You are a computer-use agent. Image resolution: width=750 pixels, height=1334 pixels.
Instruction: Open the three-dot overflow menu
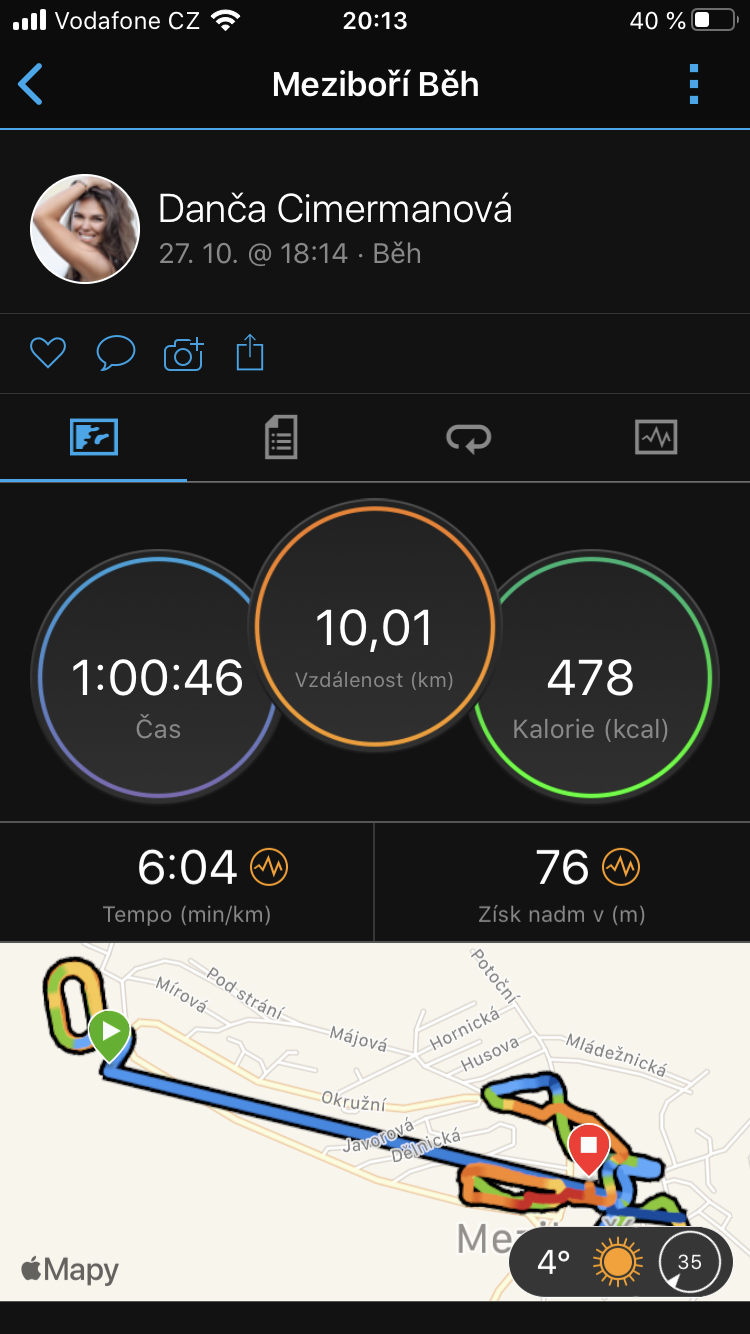click(x=694, y=84)
